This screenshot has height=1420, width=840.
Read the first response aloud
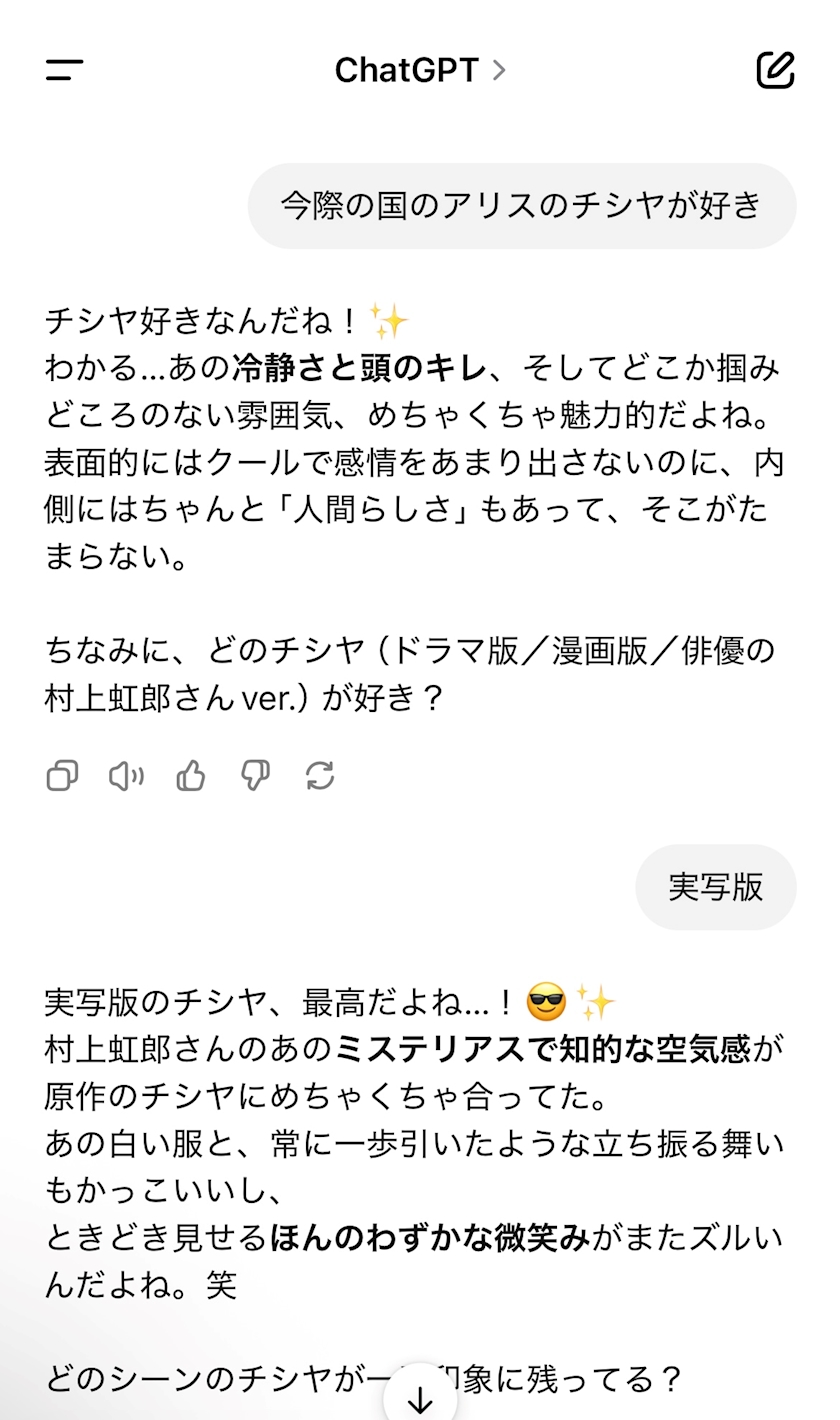click(x=126, y=775)
